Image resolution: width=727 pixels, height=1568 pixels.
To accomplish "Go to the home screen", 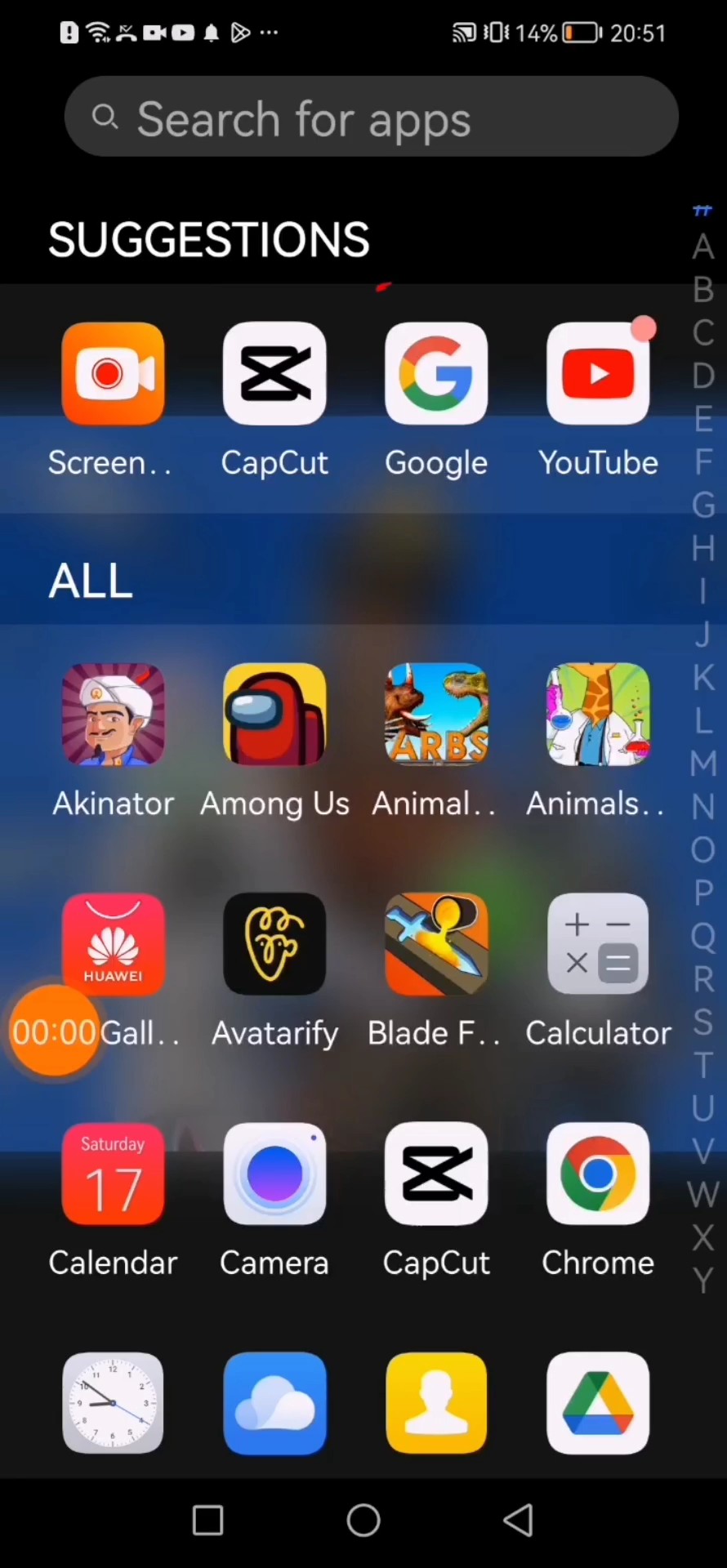I will pos(363,1521).
